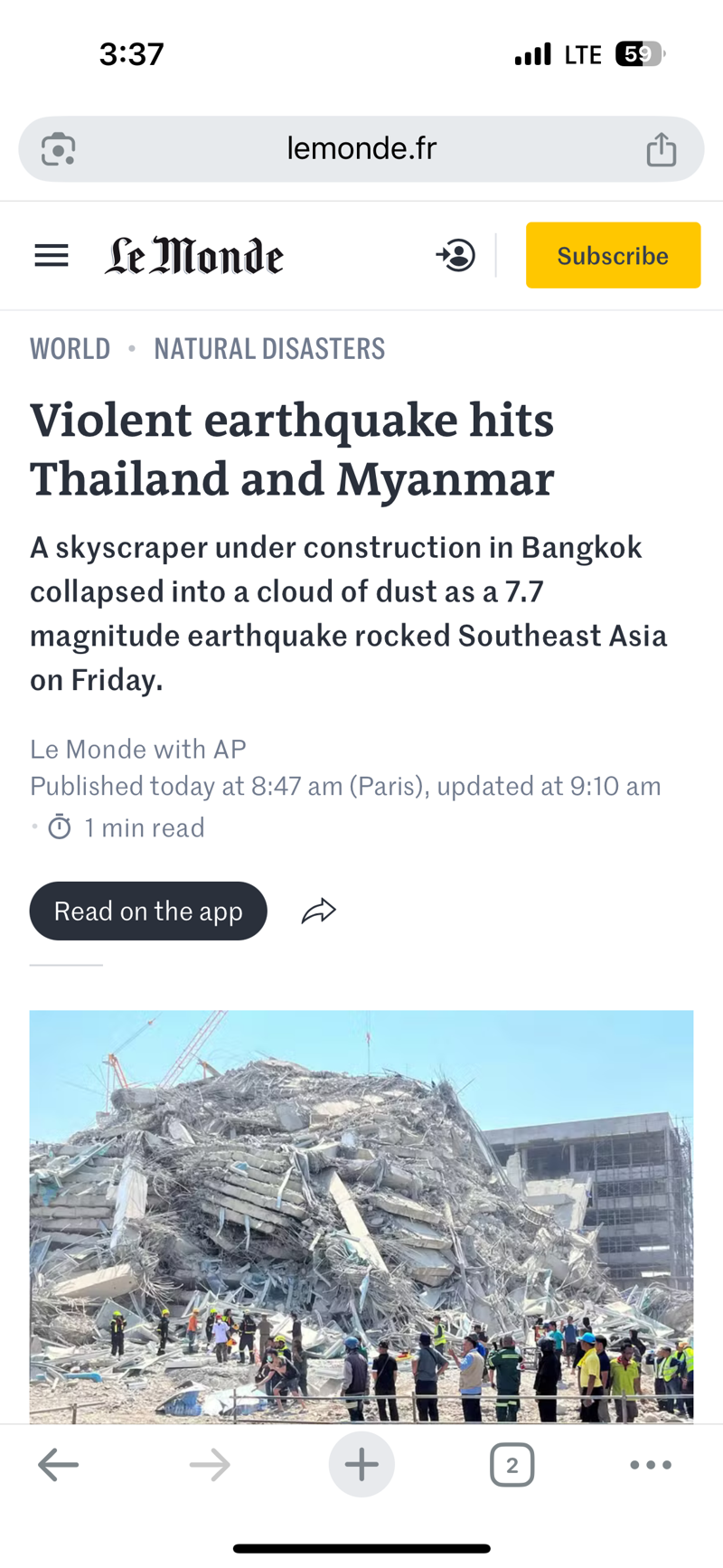Tap the account sign-in icon
723x1568 pixels.
(x=455, y=256)
